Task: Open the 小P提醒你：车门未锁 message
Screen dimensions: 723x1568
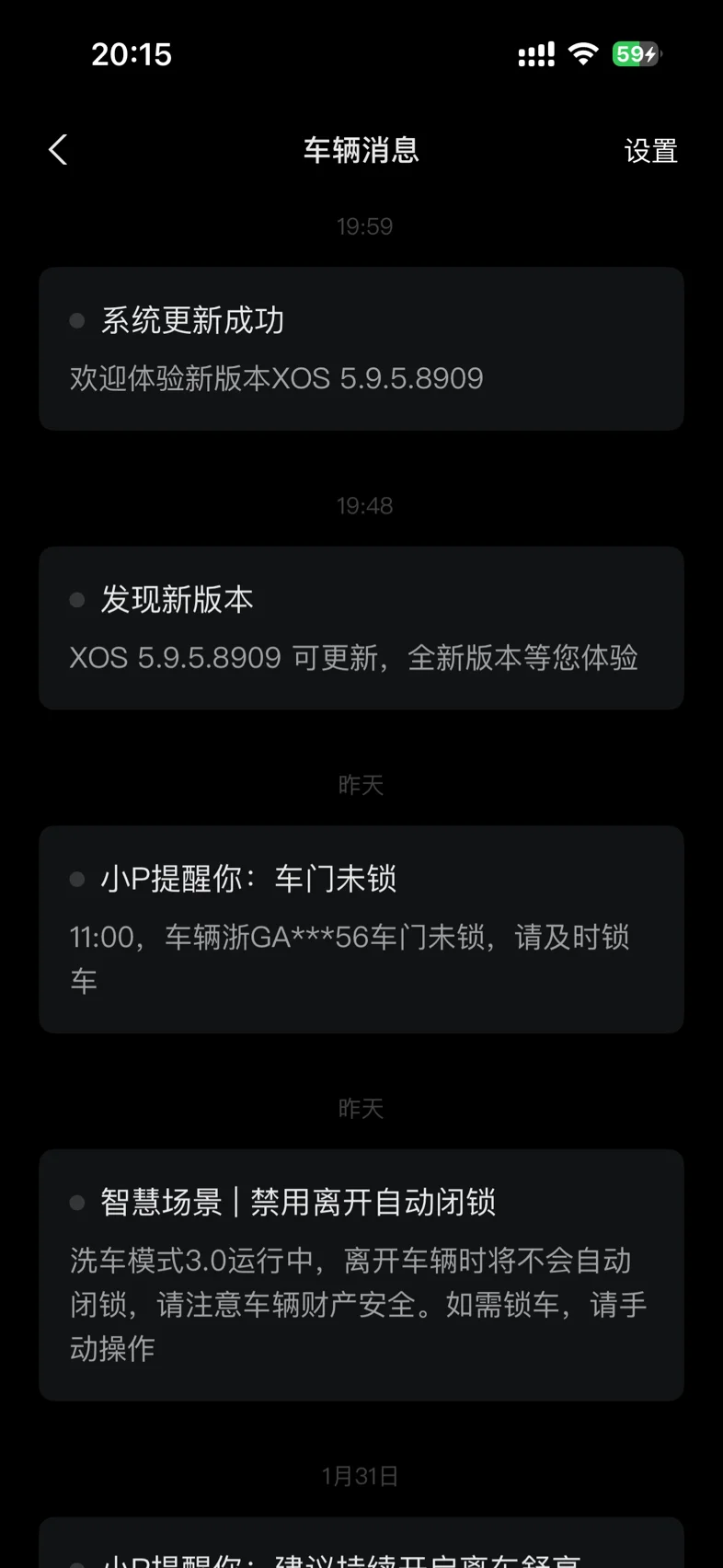Action: [x=361, y=929]
